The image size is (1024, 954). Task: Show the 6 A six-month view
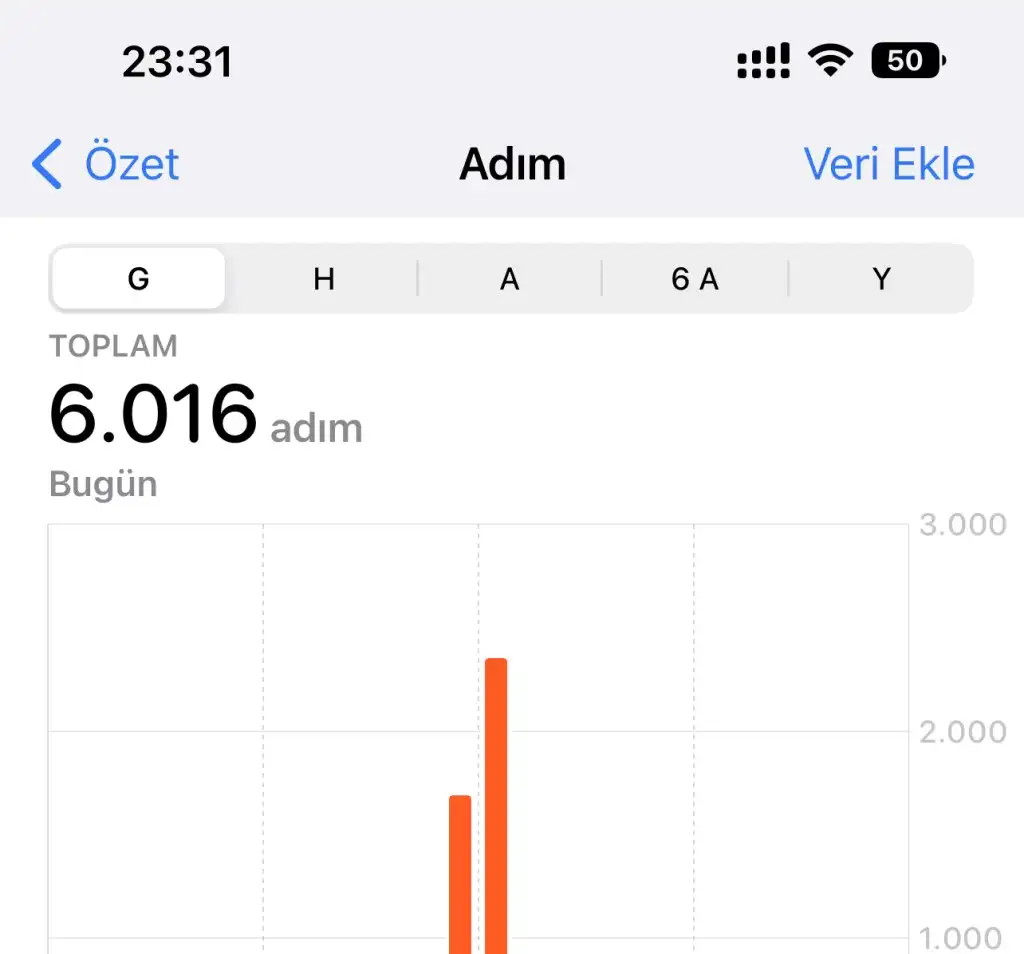point(695,279)
